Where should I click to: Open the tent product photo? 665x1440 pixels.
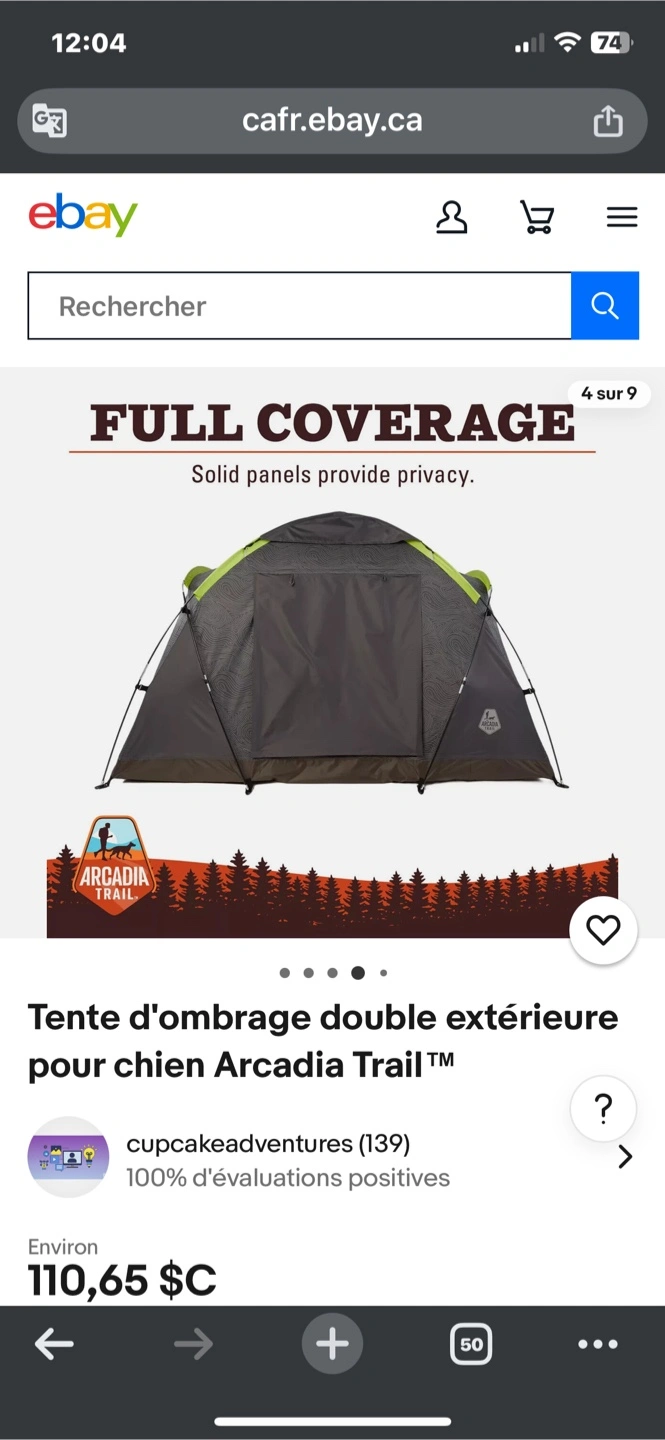coord(332,653)
